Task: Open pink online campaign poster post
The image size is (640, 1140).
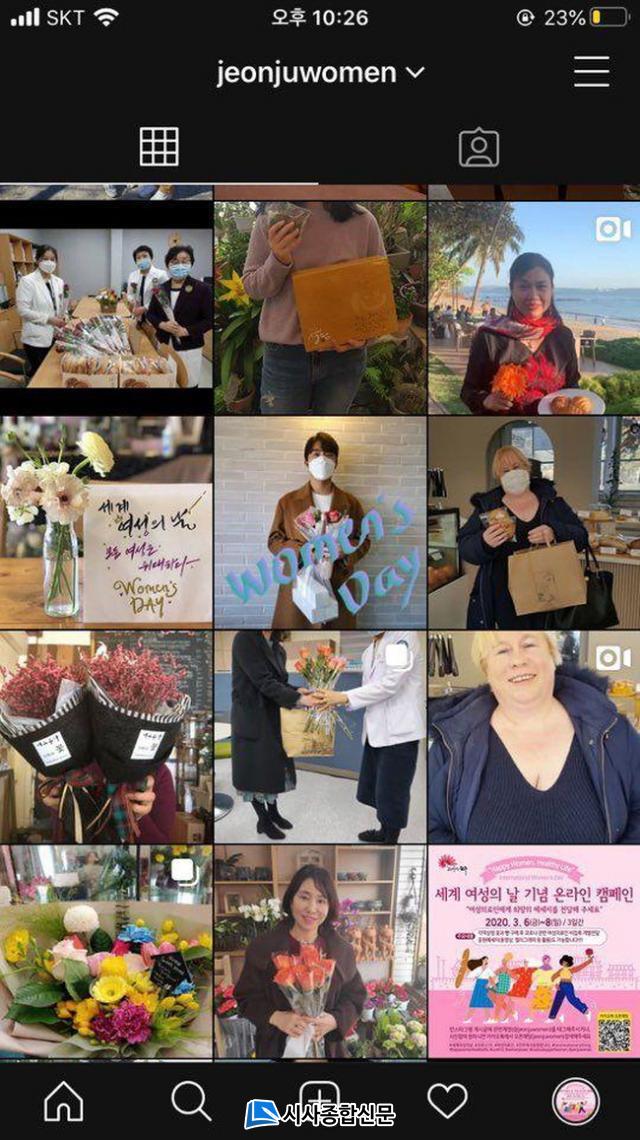Action: pyautogui.click(x=534, y=950)
